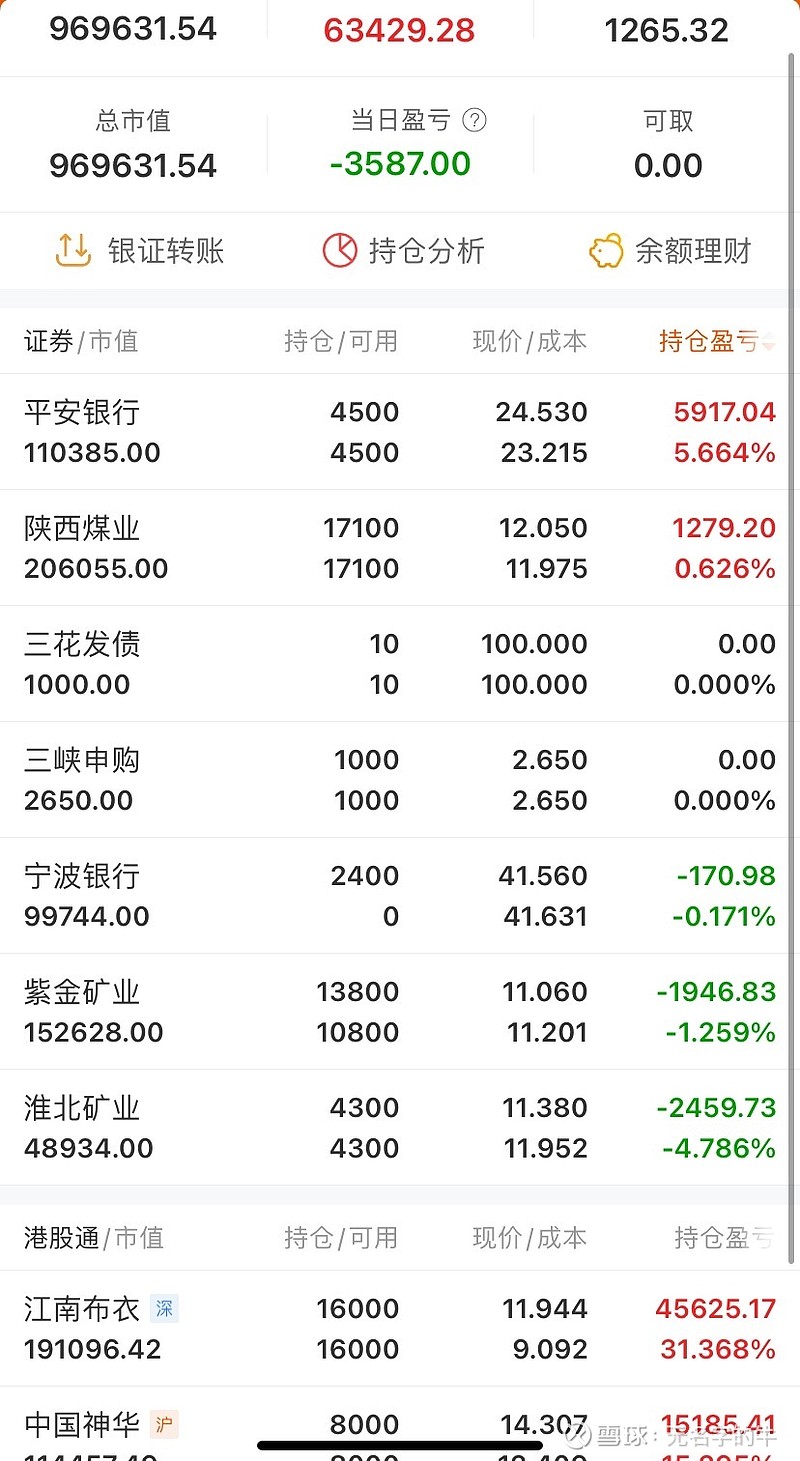Tap the 银证转账 bank transfer icon

[x=73, y=251]
